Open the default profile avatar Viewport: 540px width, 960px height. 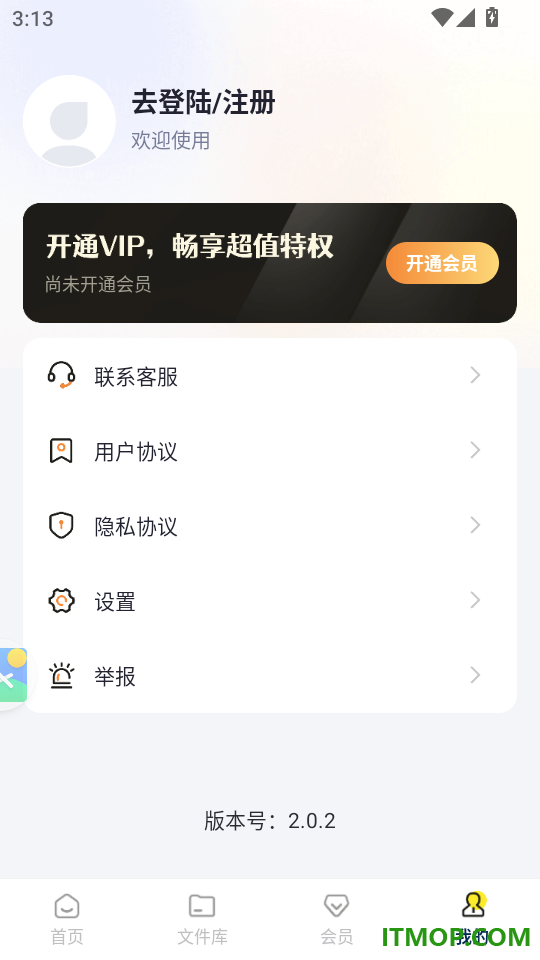pos(69,121)
